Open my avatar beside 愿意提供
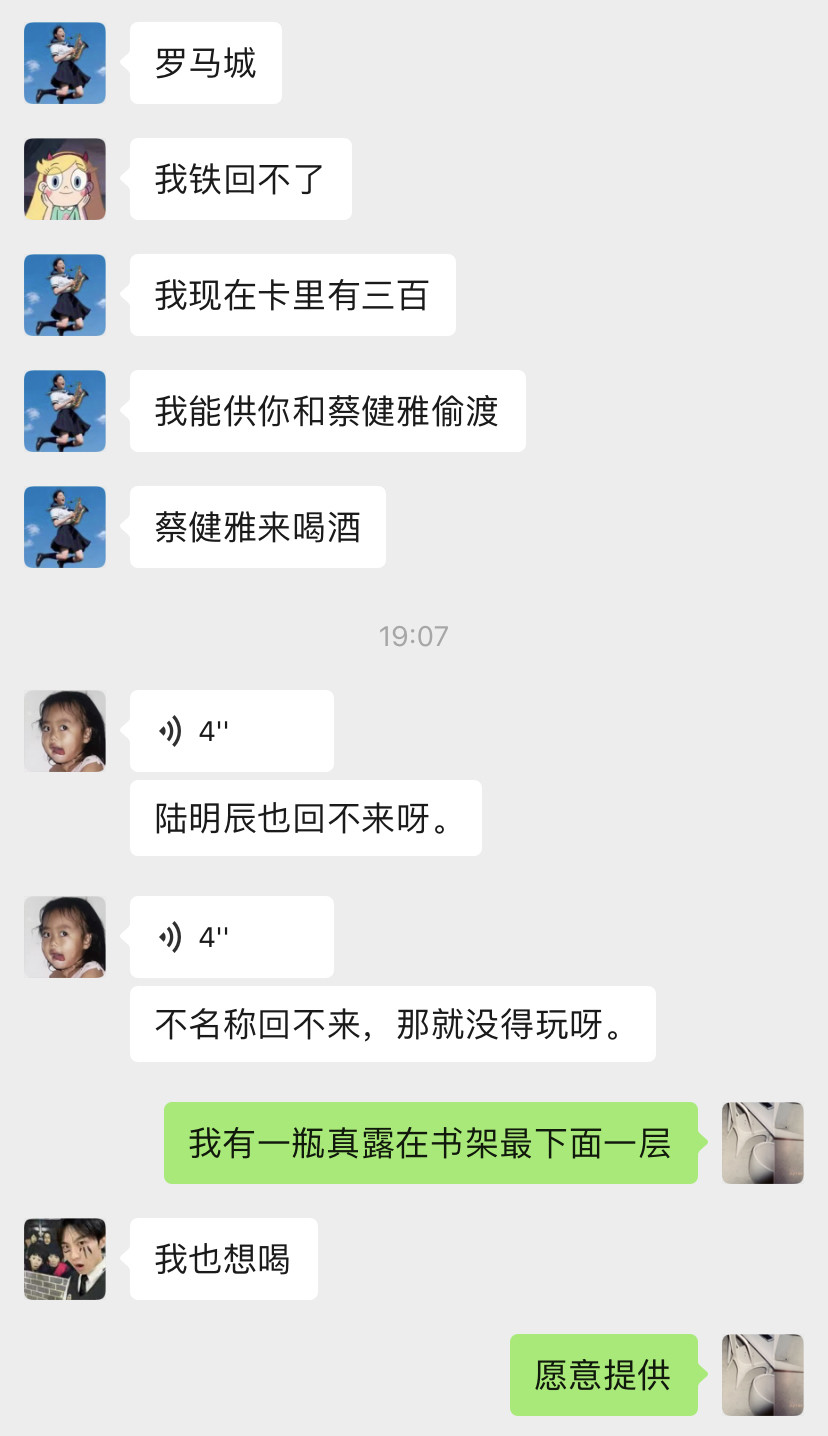 click(762, 1375)
